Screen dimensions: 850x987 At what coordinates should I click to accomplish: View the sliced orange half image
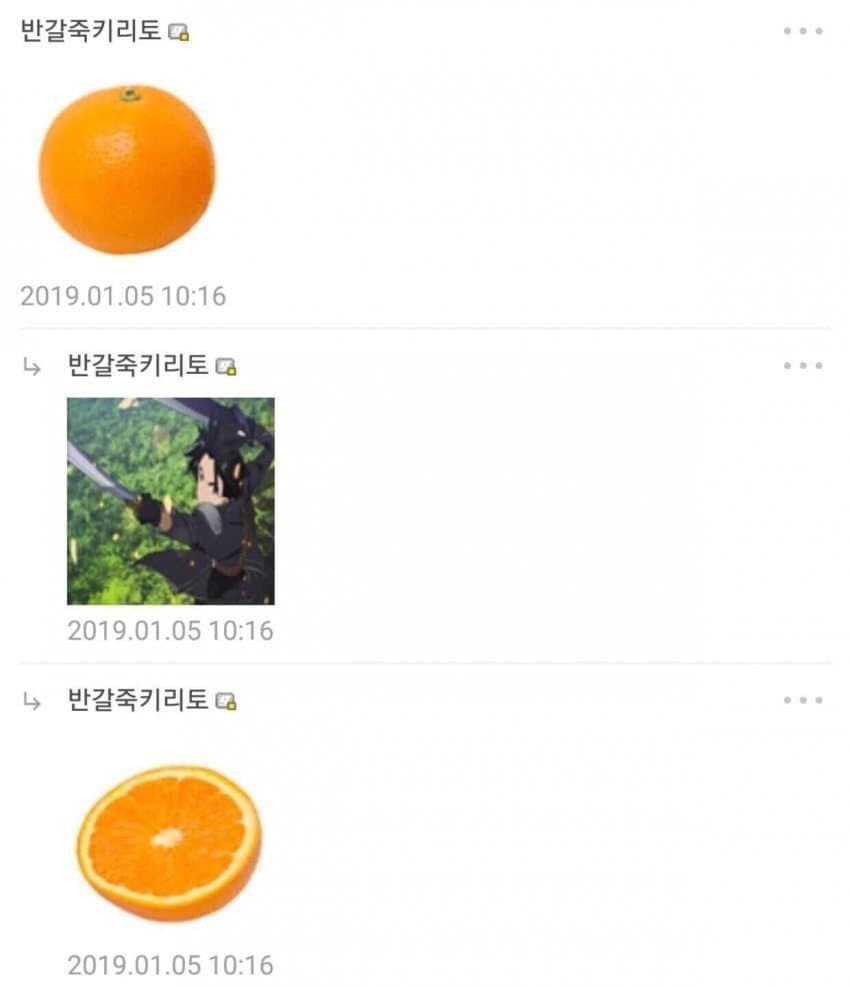pyautogui.click(x=169, y=843)
